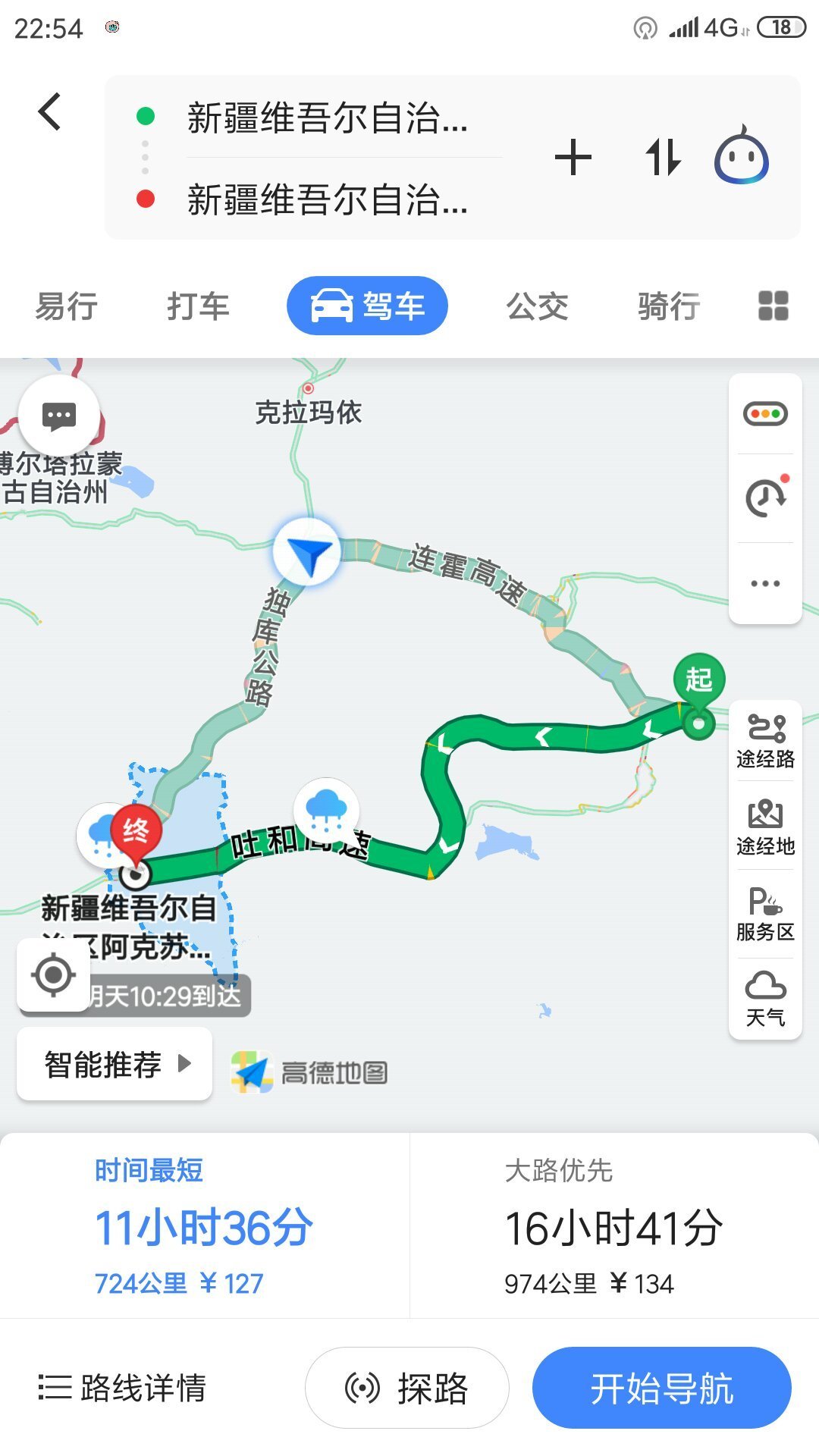The width and height of the screenshot is (819, 1456).
Task: Open the message bubble on the map
Action: coord(59,416)
